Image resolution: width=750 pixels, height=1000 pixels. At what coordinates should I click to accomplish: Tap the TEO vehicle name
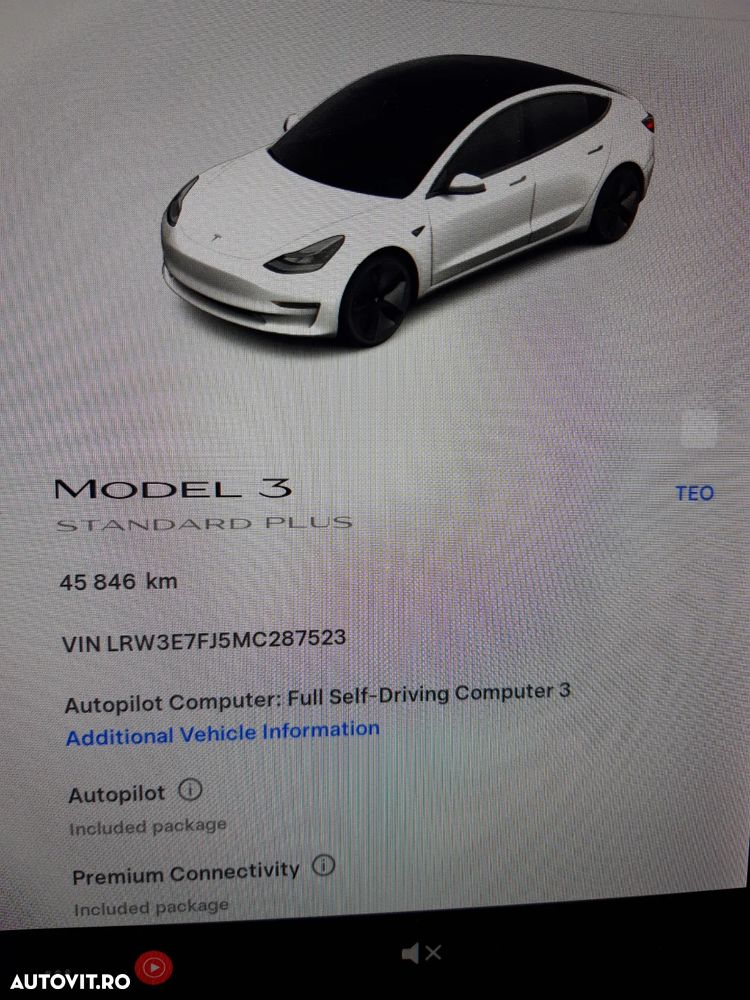(694, 493)
